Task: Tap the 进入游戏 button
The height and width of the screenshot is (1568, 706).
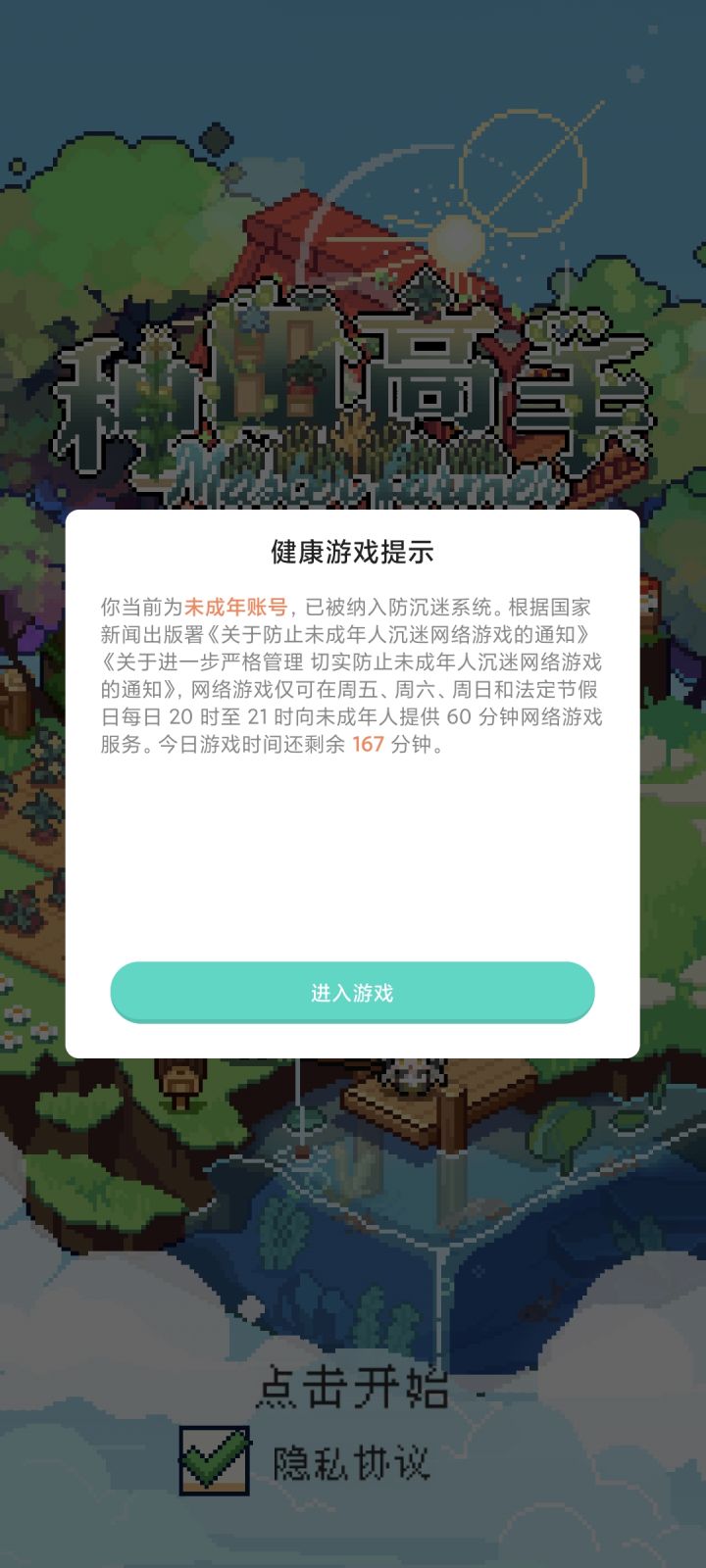Action: (x=353, y=992)
